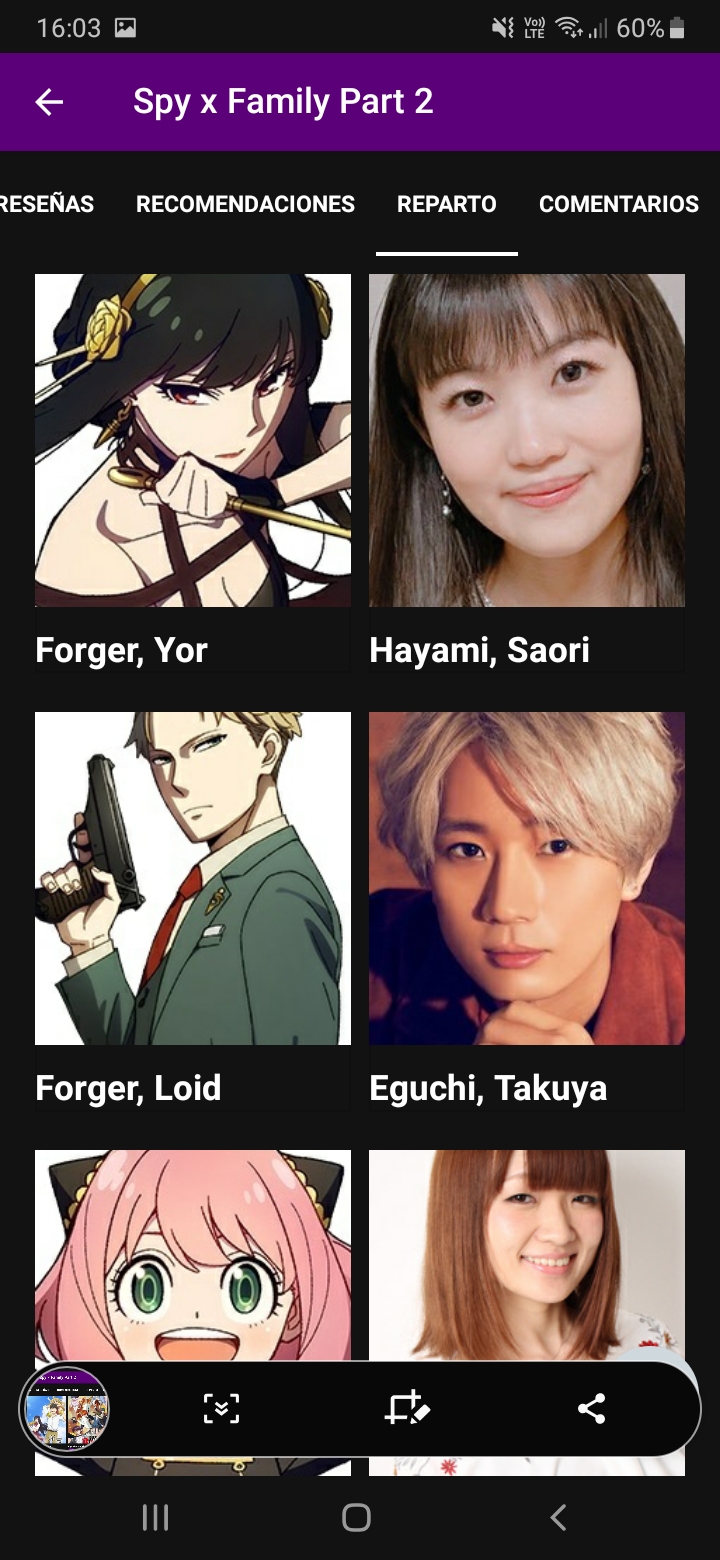Crop and edit the screenshot
This screenshot has width=720, height=1560.
pos(406,1409)
